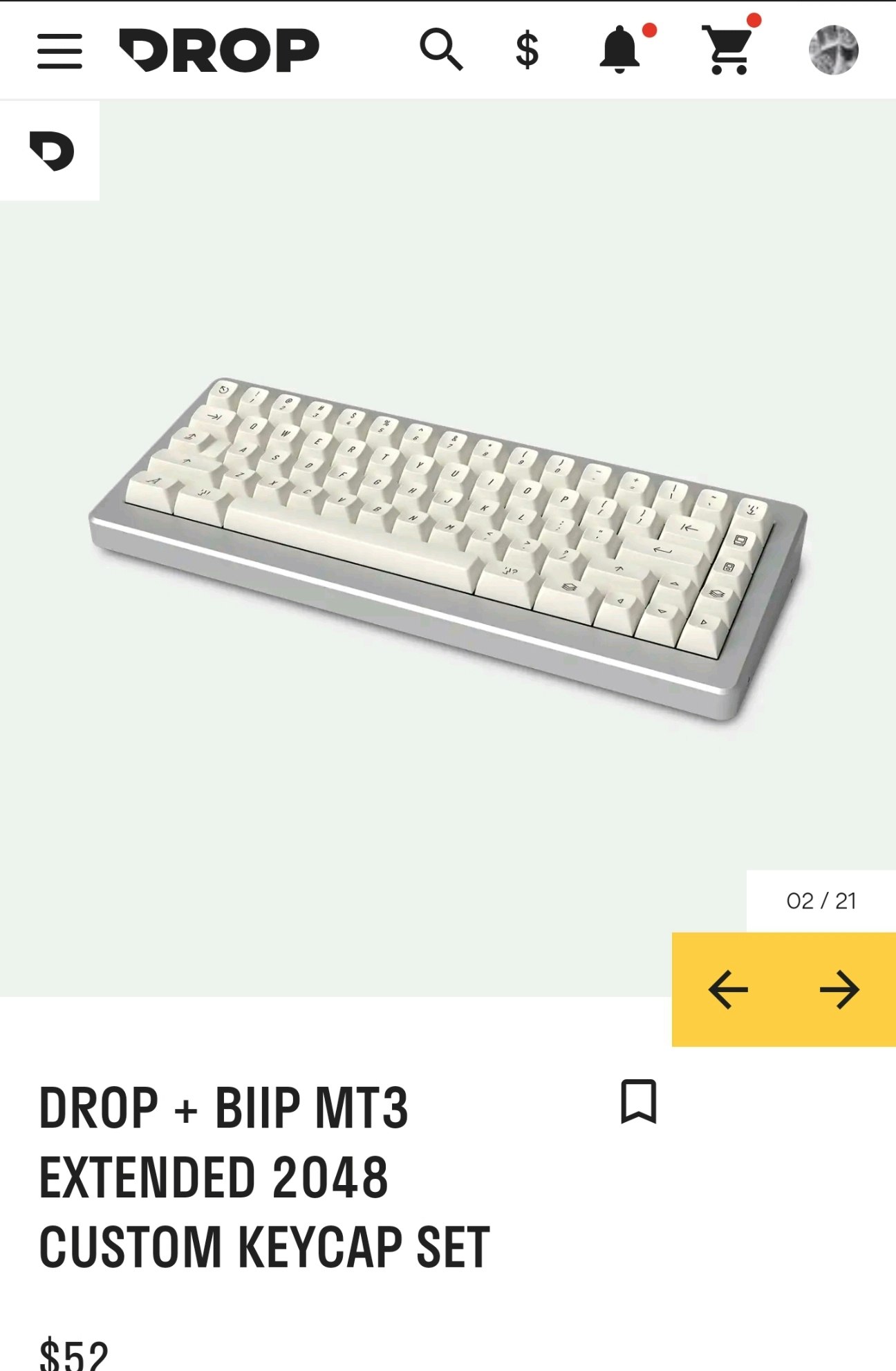
Task: Show the next product image
Action: [x=839, y=989]
